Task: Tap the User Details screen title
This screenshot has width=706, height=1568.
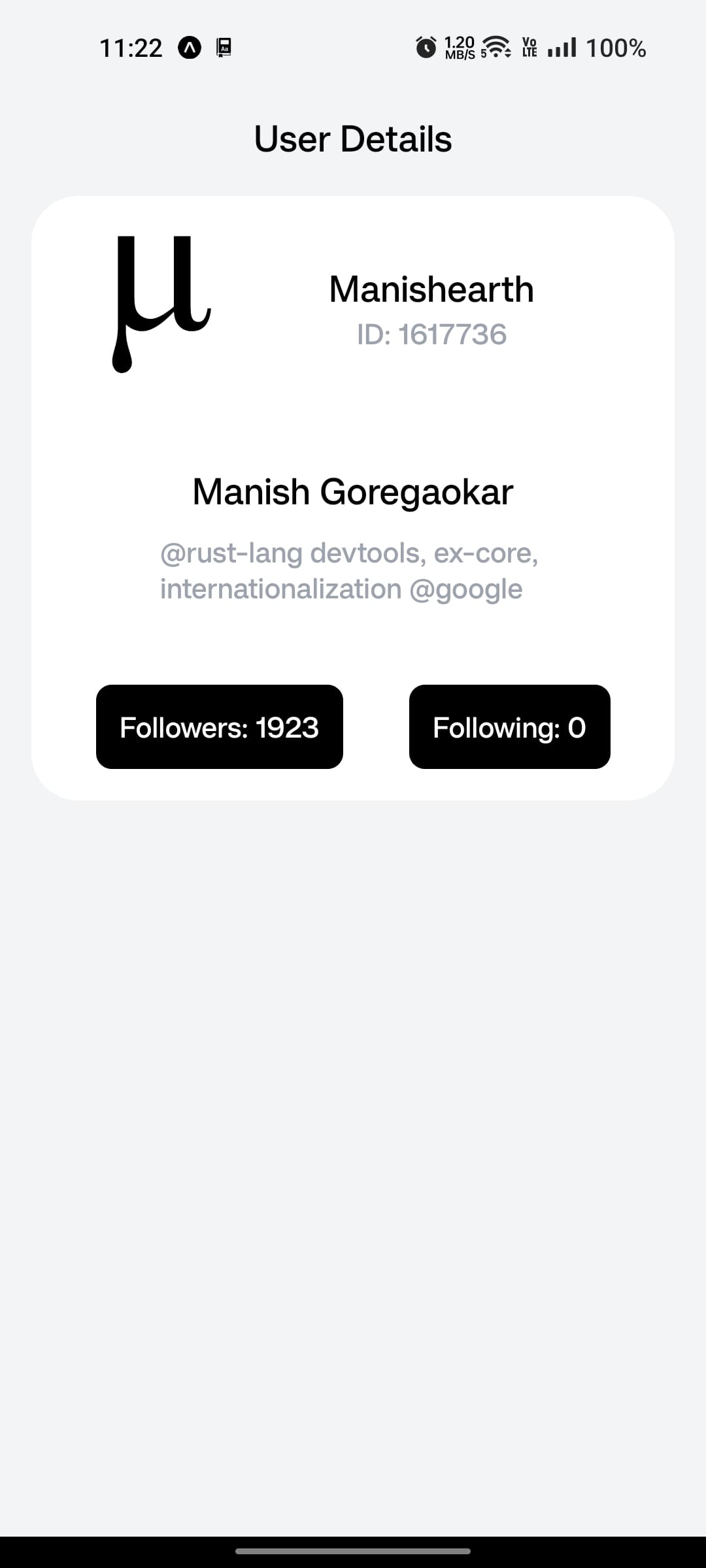Action: tap(353, 139)
